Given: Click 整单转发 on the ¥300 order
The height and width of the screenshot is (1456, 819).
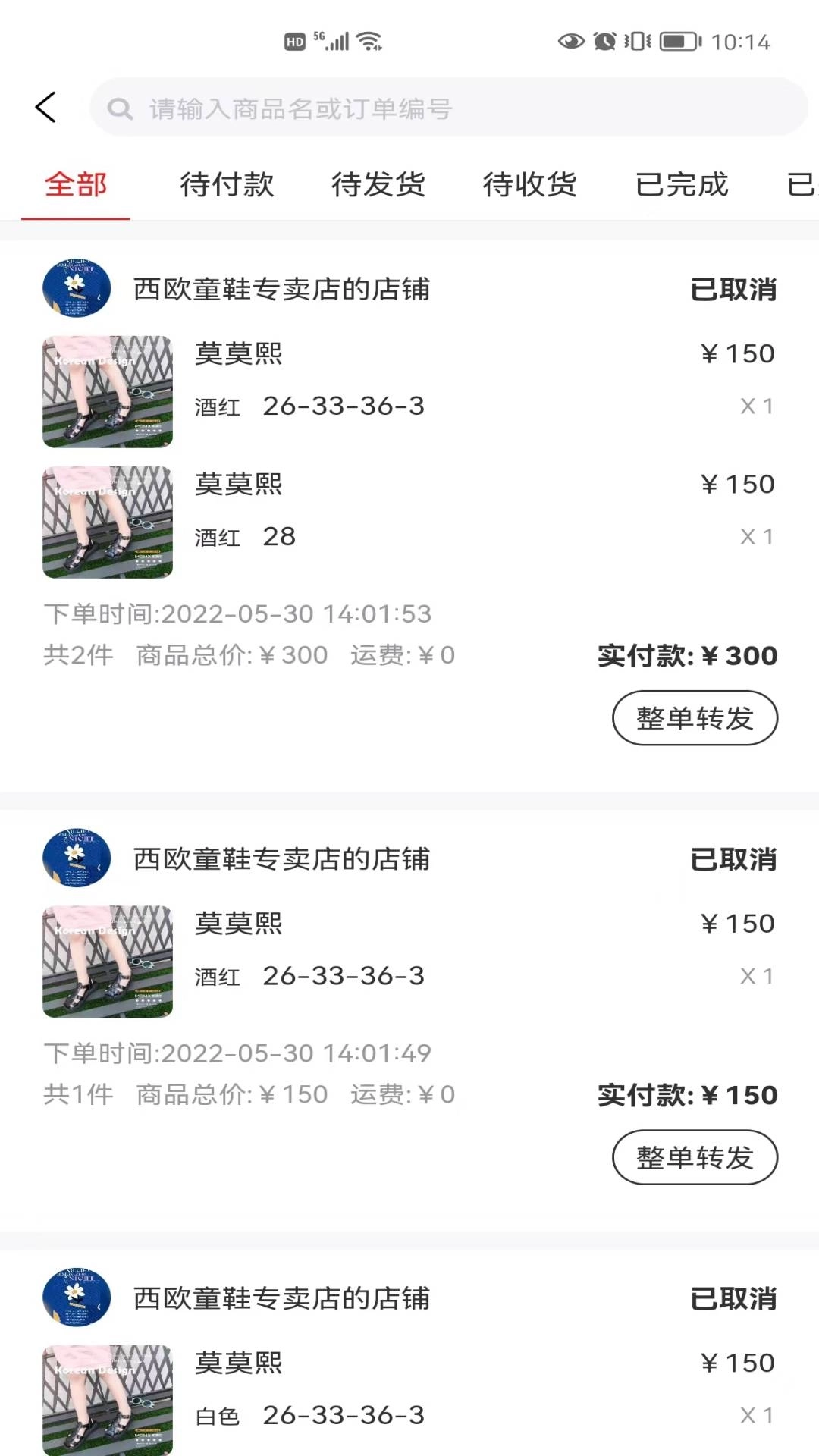Looking at the screenshot, I should pos(695,718).
